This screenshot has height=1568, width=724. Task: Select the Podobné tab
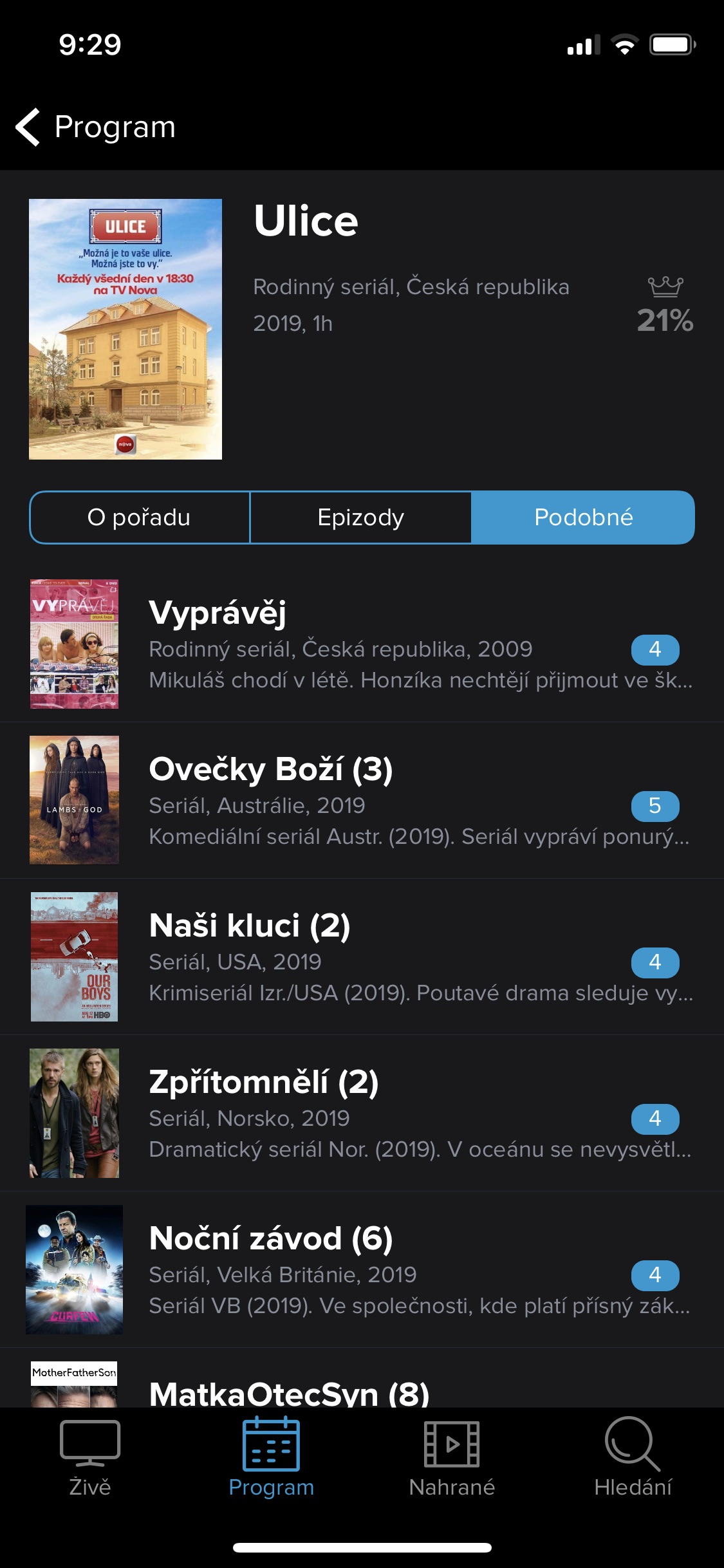click(583, 518)
